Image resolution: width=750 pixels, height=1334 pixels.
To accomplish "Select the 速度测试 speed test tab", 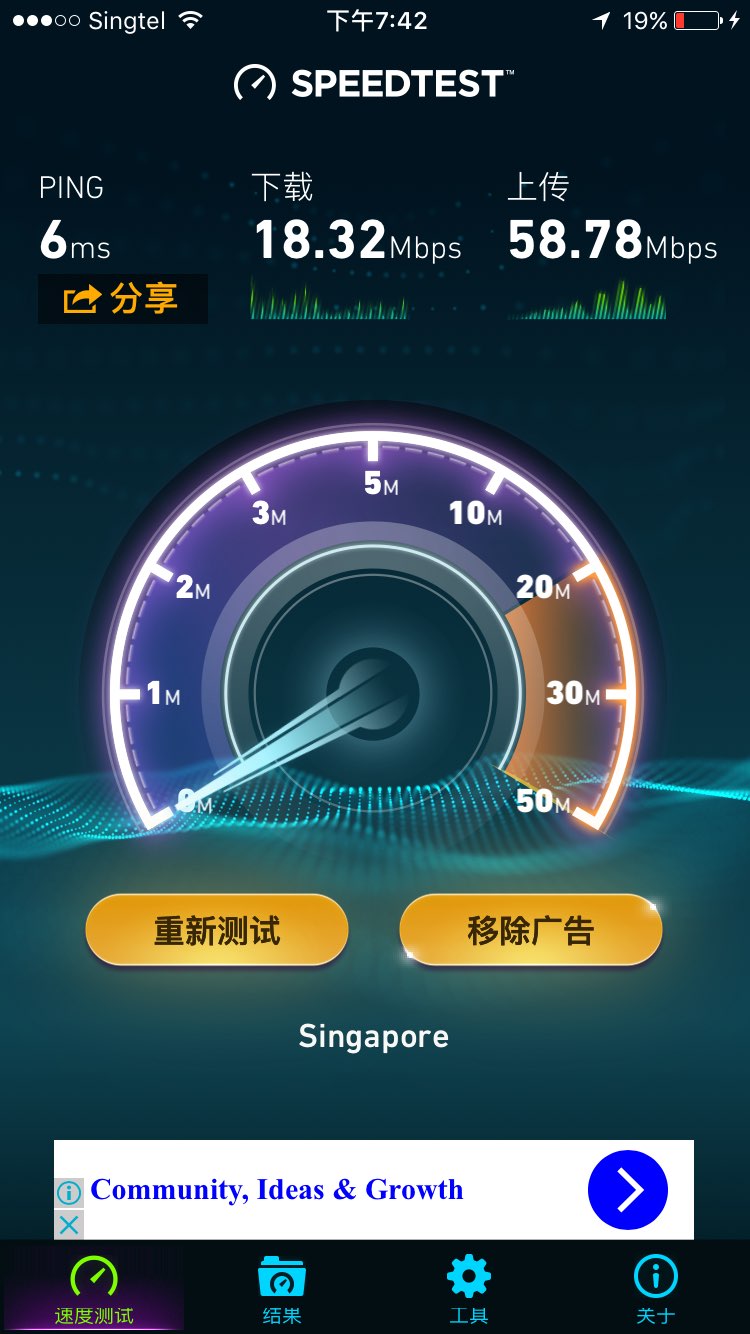I will [94, 1289].
